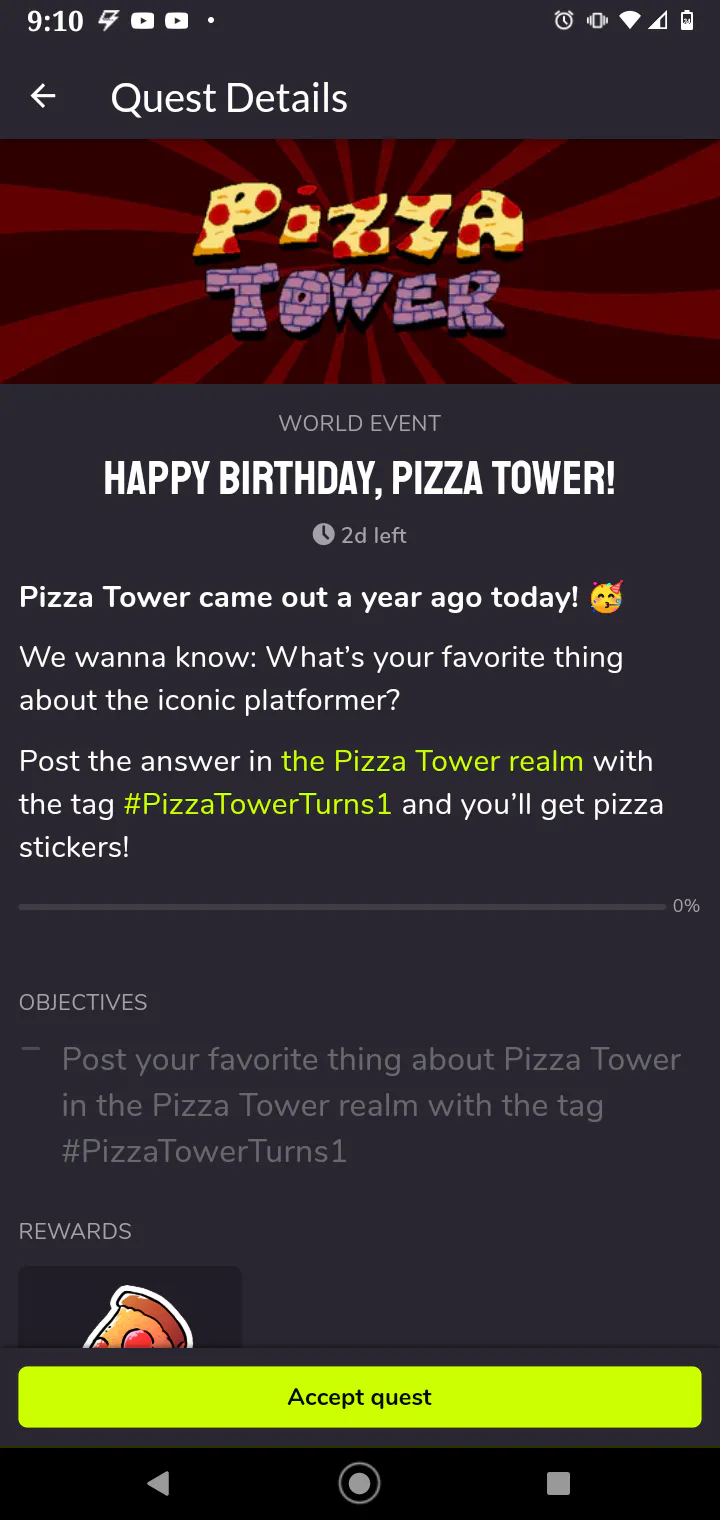Open the Pizza Tower realm link
This screenshot has width=720, height=1520.
[x=432, y=761]
